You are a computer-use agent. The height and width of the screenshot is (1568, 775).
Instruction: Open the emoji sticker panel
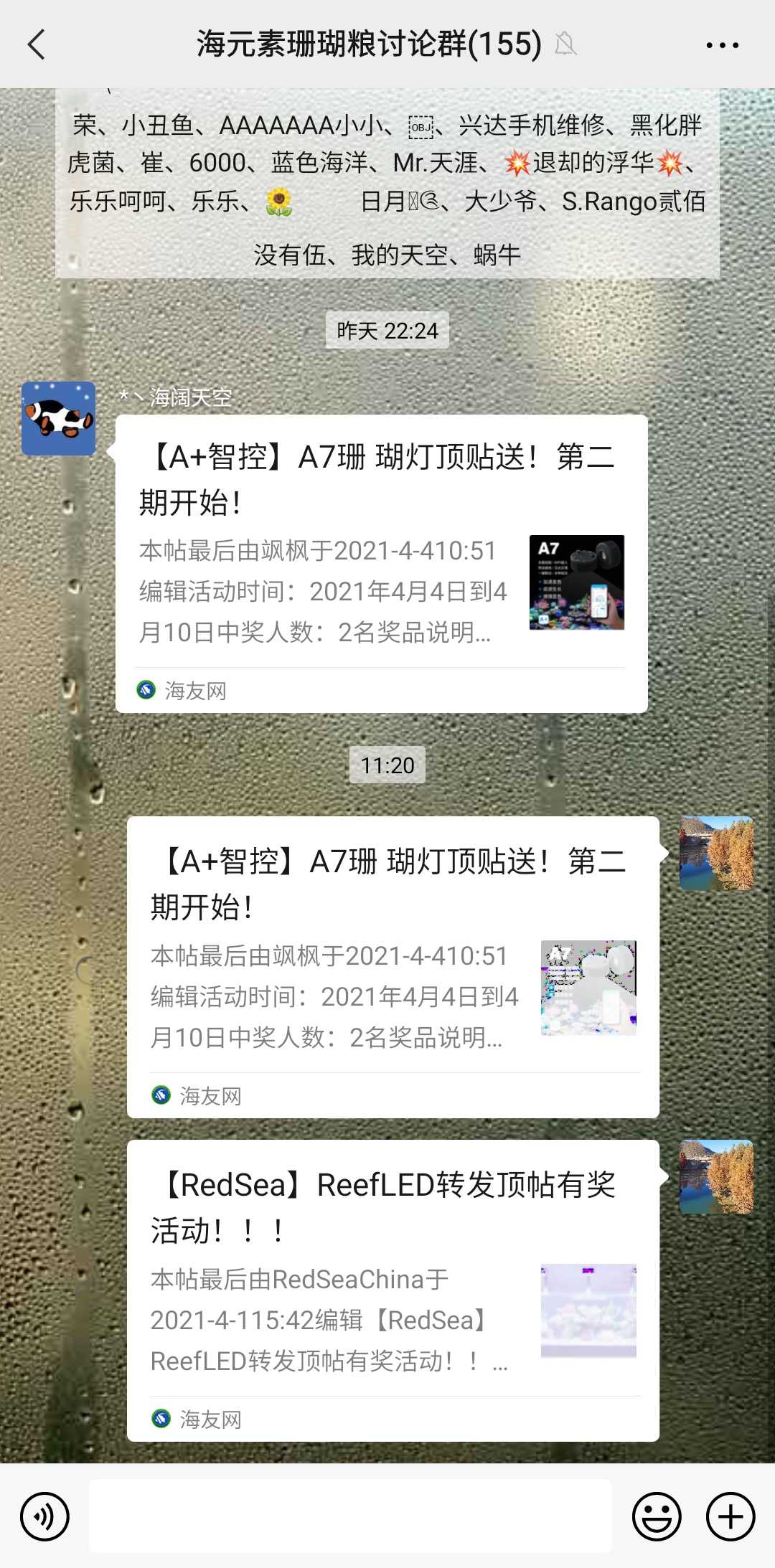pos(656,1516)
